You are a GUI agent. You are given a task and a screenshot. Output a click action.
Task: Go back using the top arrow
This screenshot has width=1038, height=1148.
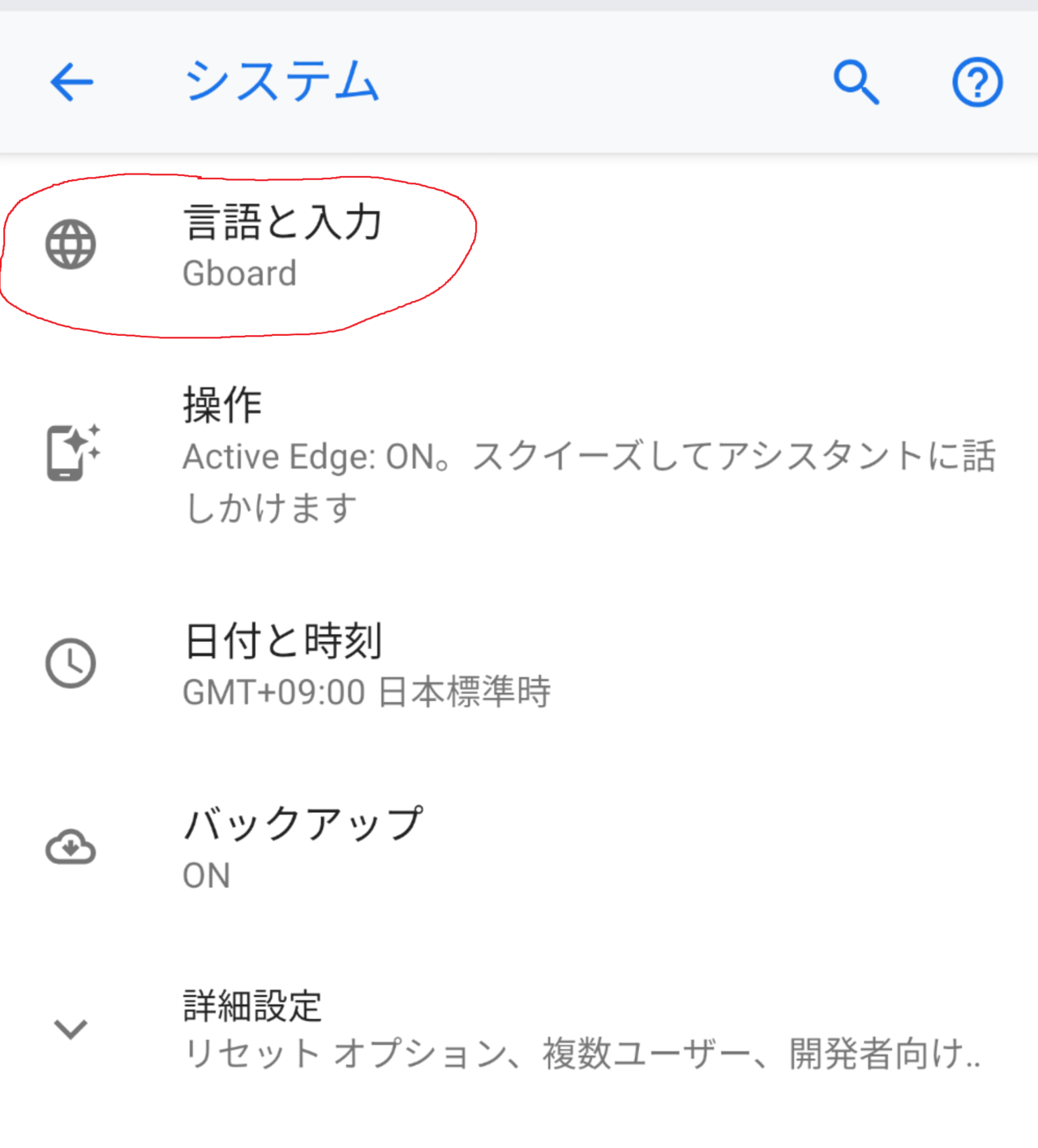71,82
